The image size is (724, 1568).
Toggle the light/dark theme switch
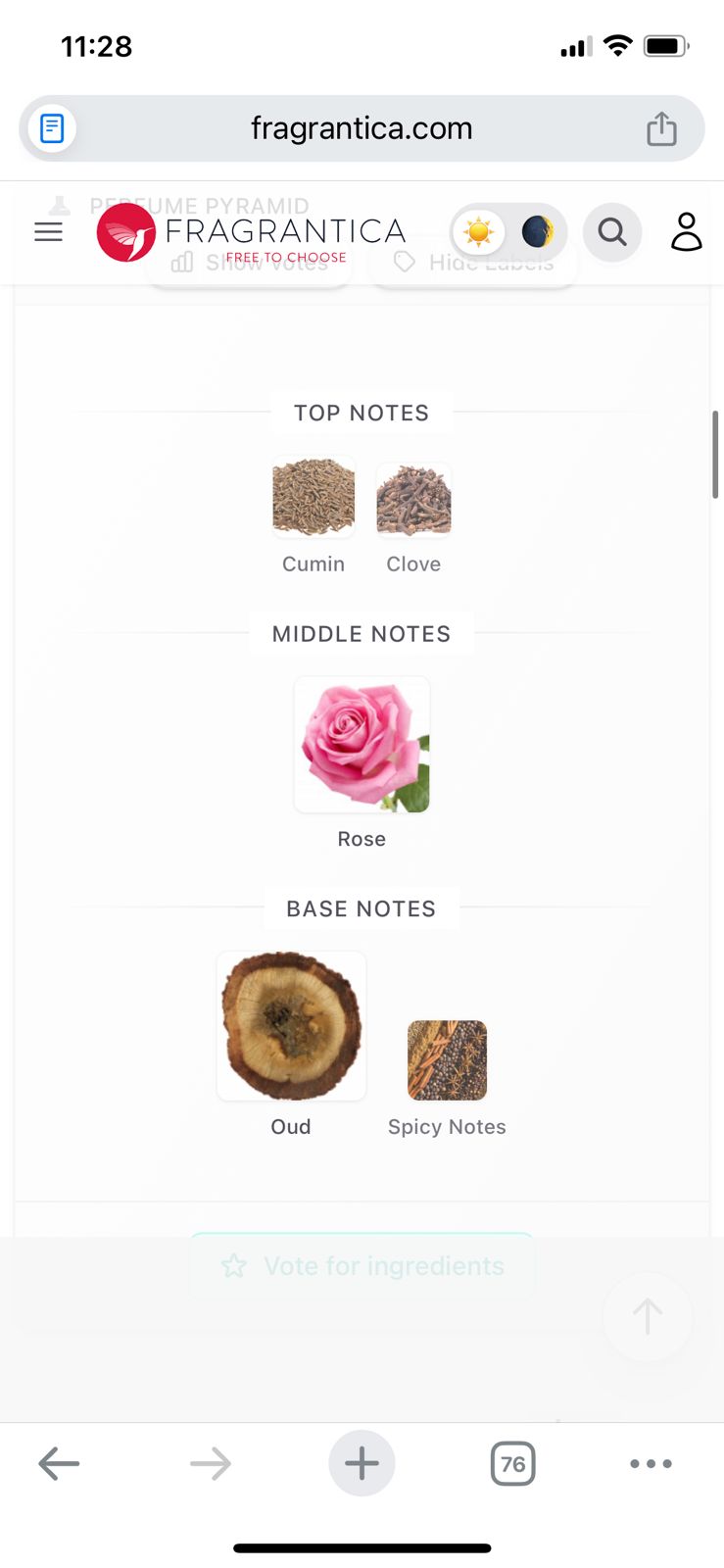tap(508, 232)
